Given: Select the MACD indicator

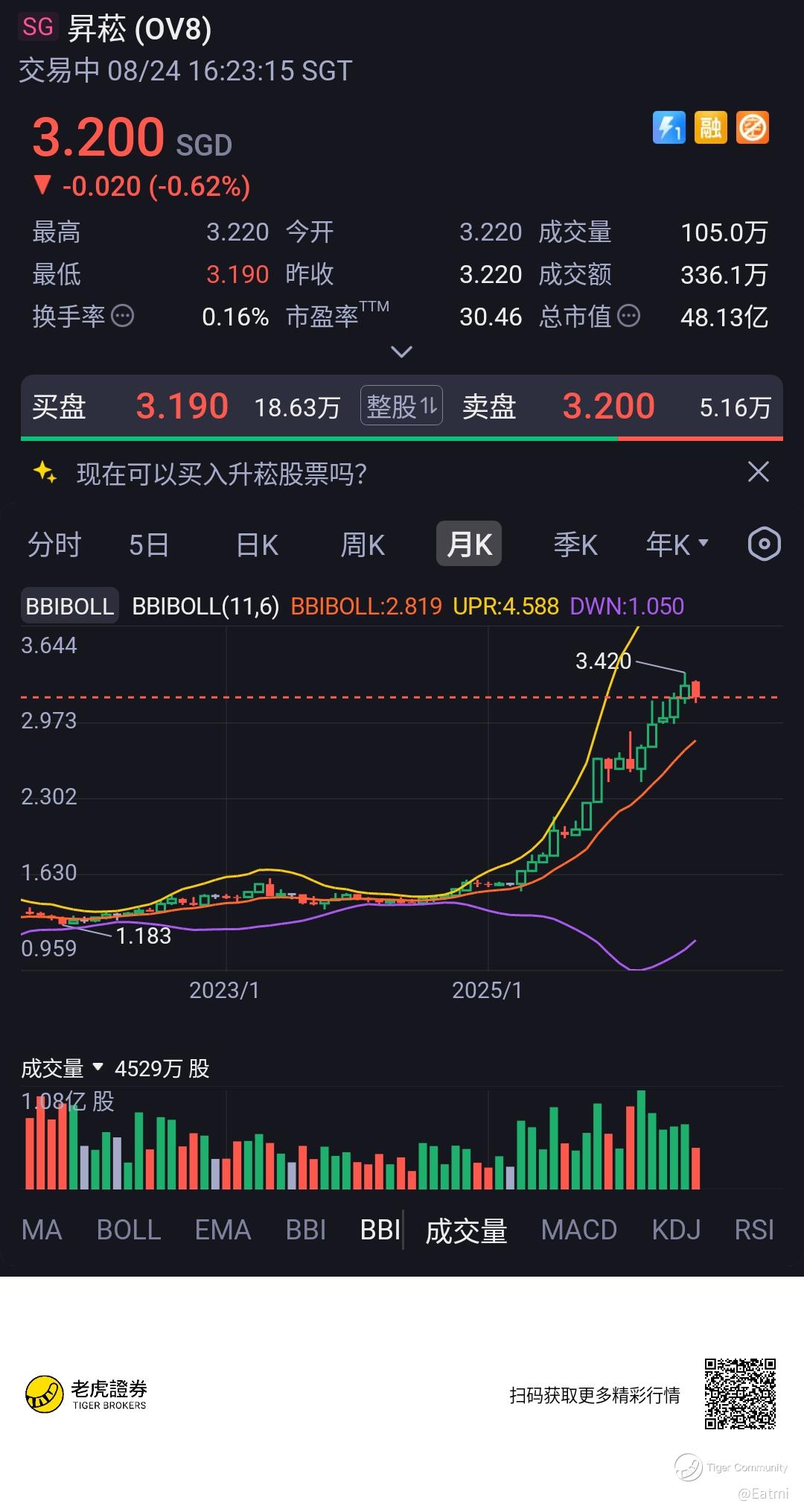Looking at the screenshot, I should (x=579, y=1230).
